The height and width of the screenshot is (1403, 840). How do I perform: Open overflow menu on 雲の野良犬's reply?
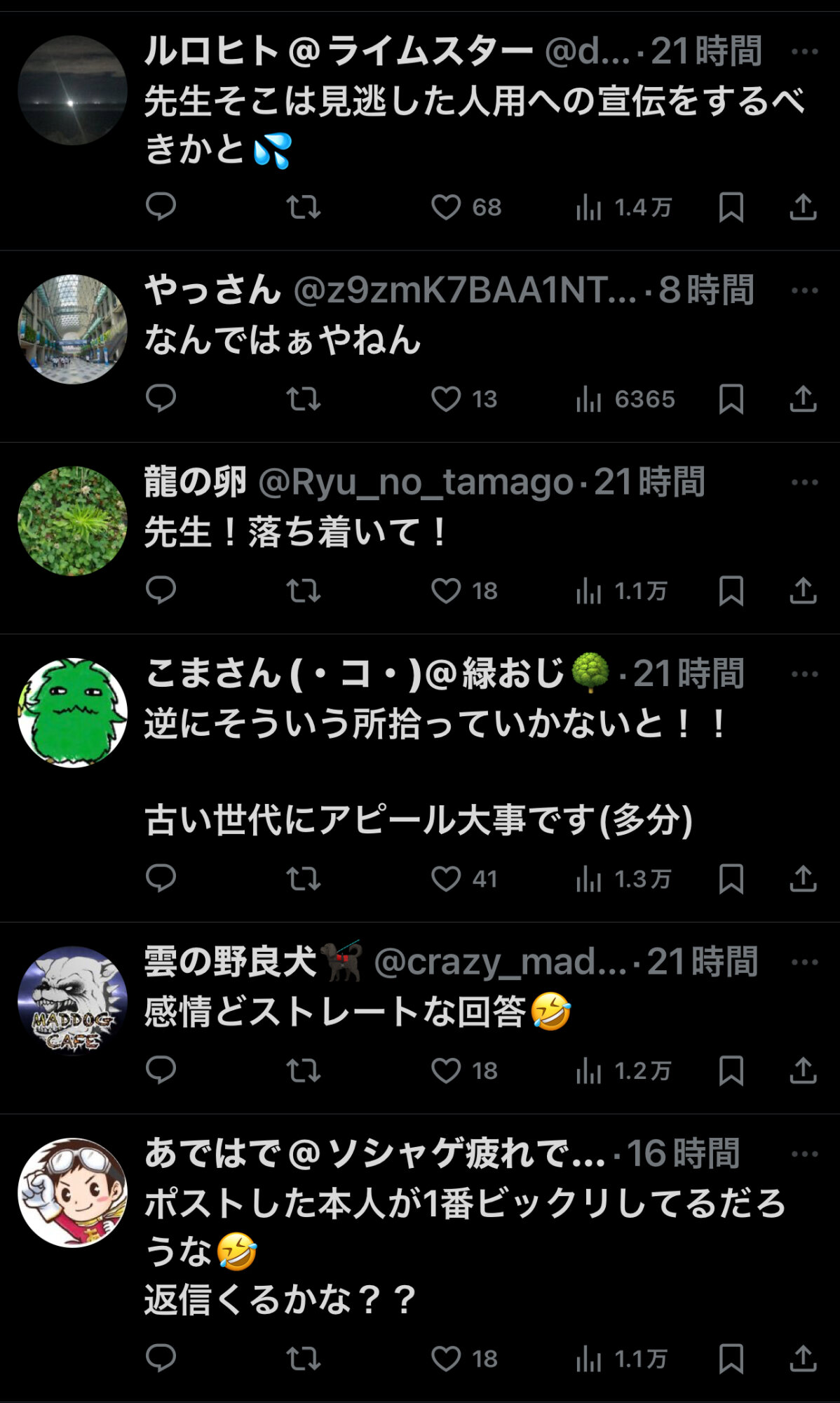(804, 962)
